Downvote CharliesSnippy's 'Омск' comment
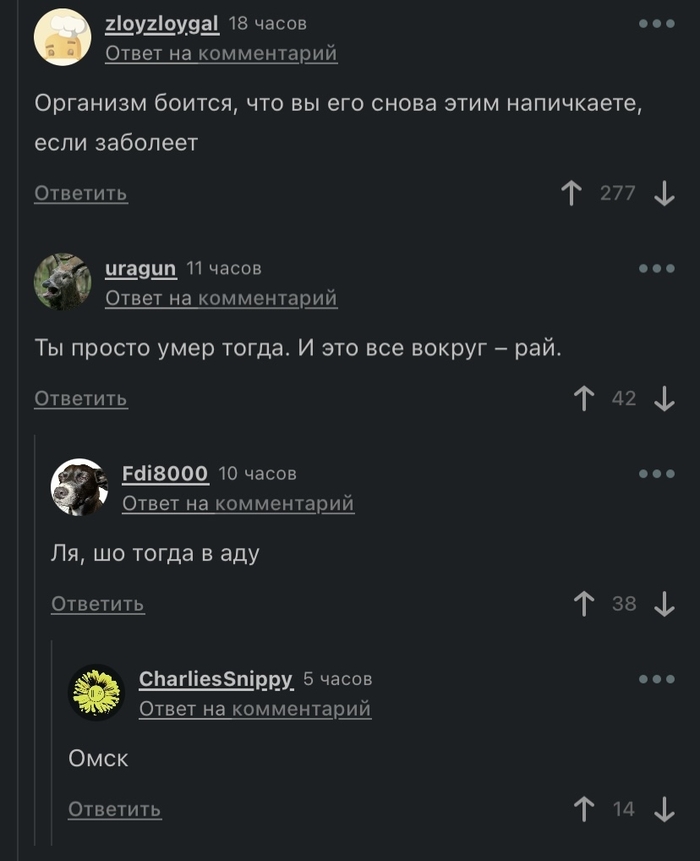Screen dimensions: 700x861 (664, 809)
